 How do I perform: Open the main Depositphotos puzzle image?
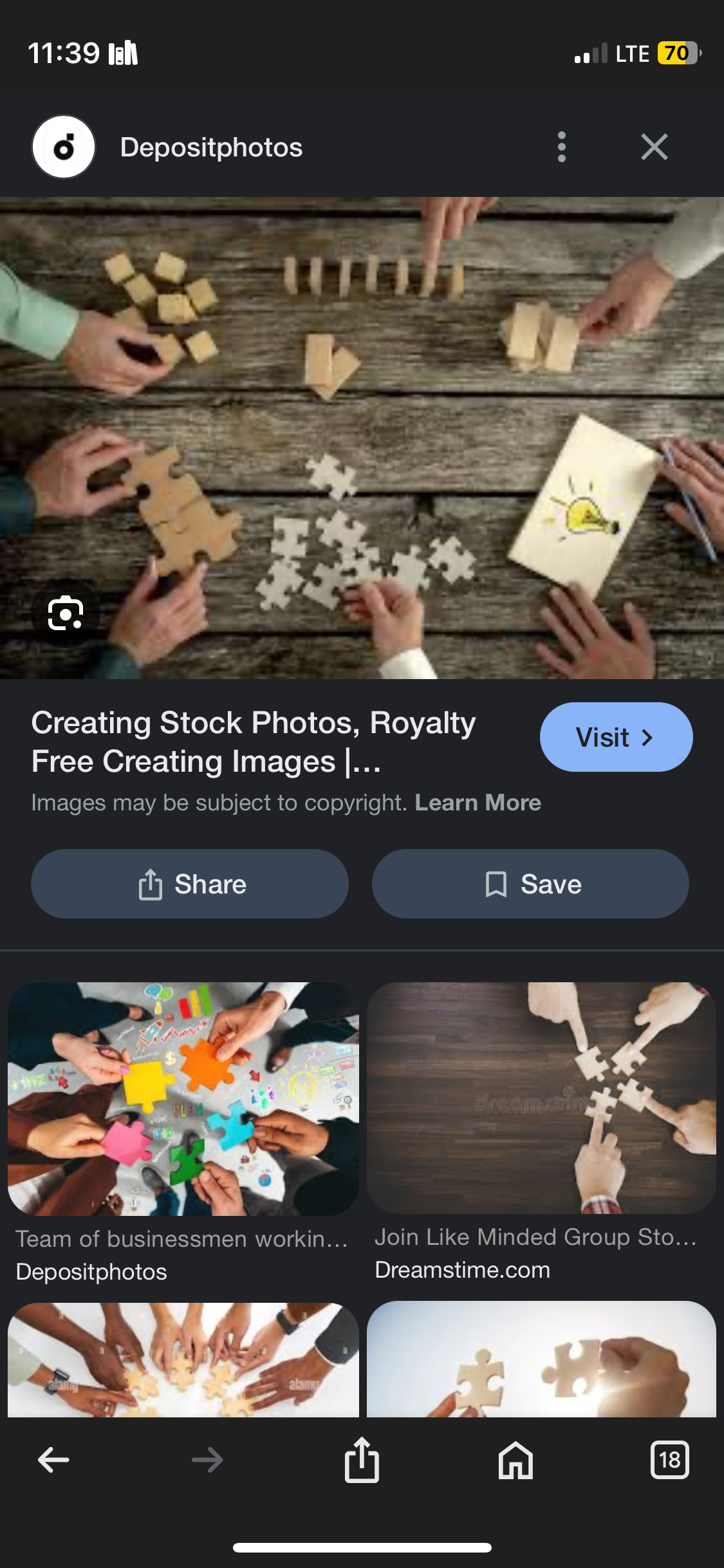coord(362,438)
